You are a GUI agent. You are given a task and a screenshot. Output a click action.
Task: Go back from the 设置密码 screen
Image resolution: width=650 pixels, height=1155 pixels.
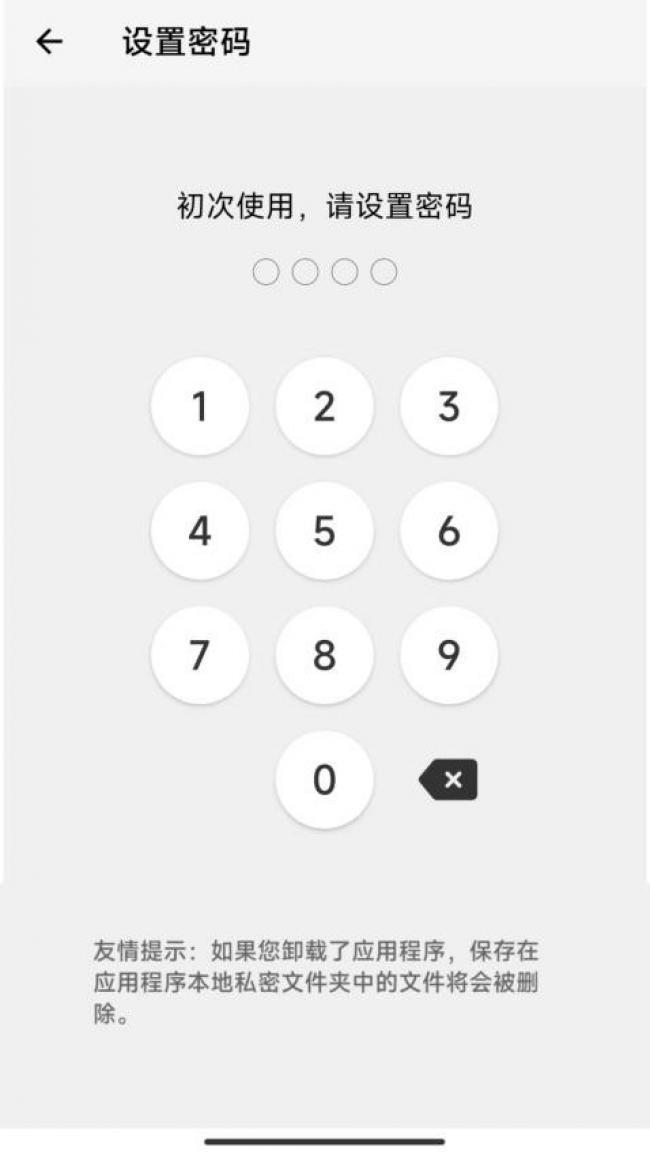[49, 42]
